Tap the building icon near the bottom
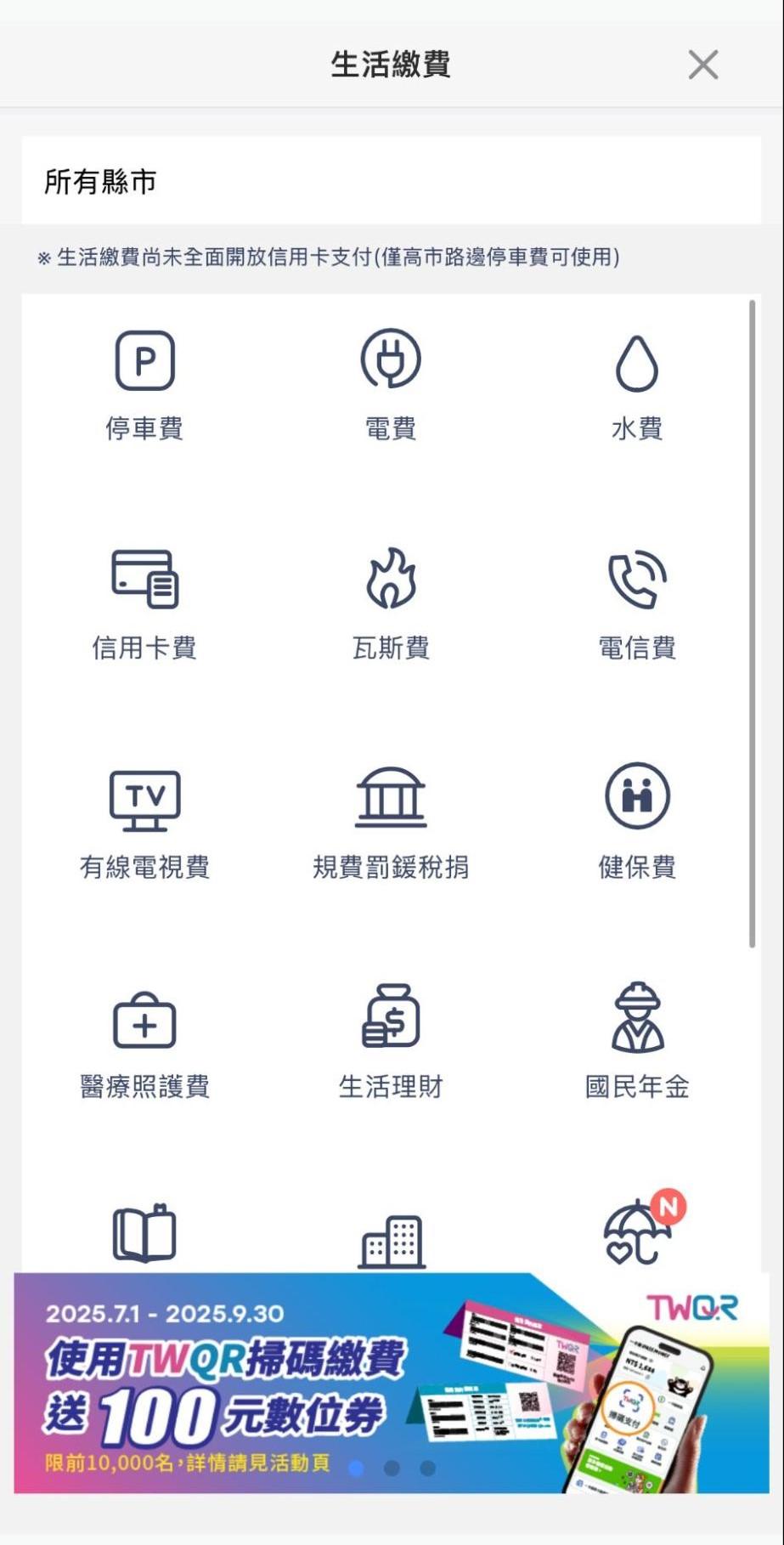 [392, 1234]
